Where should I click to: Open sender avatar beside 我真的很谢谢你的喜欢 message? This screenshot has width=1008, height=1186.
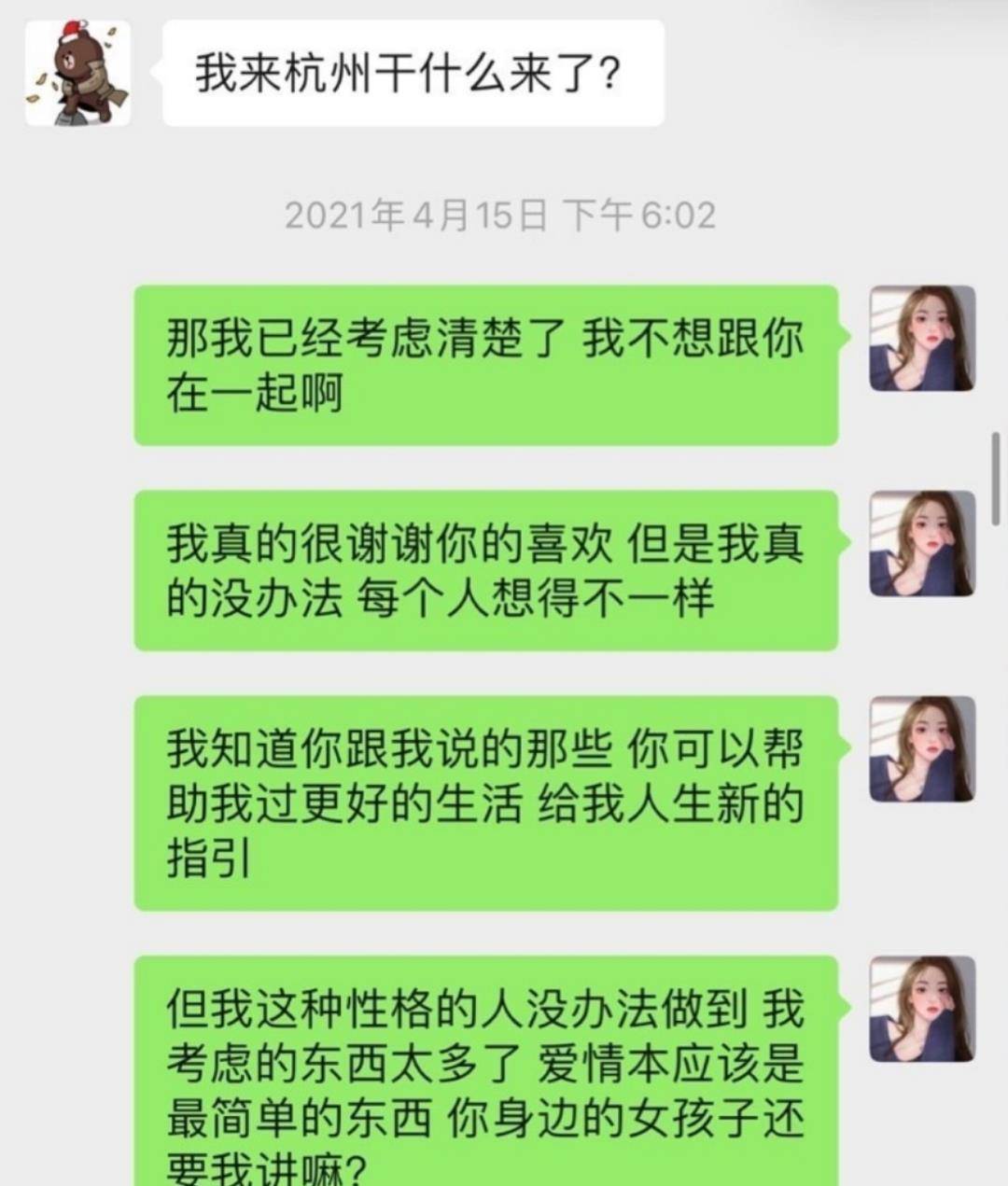(x=922, y=543)
